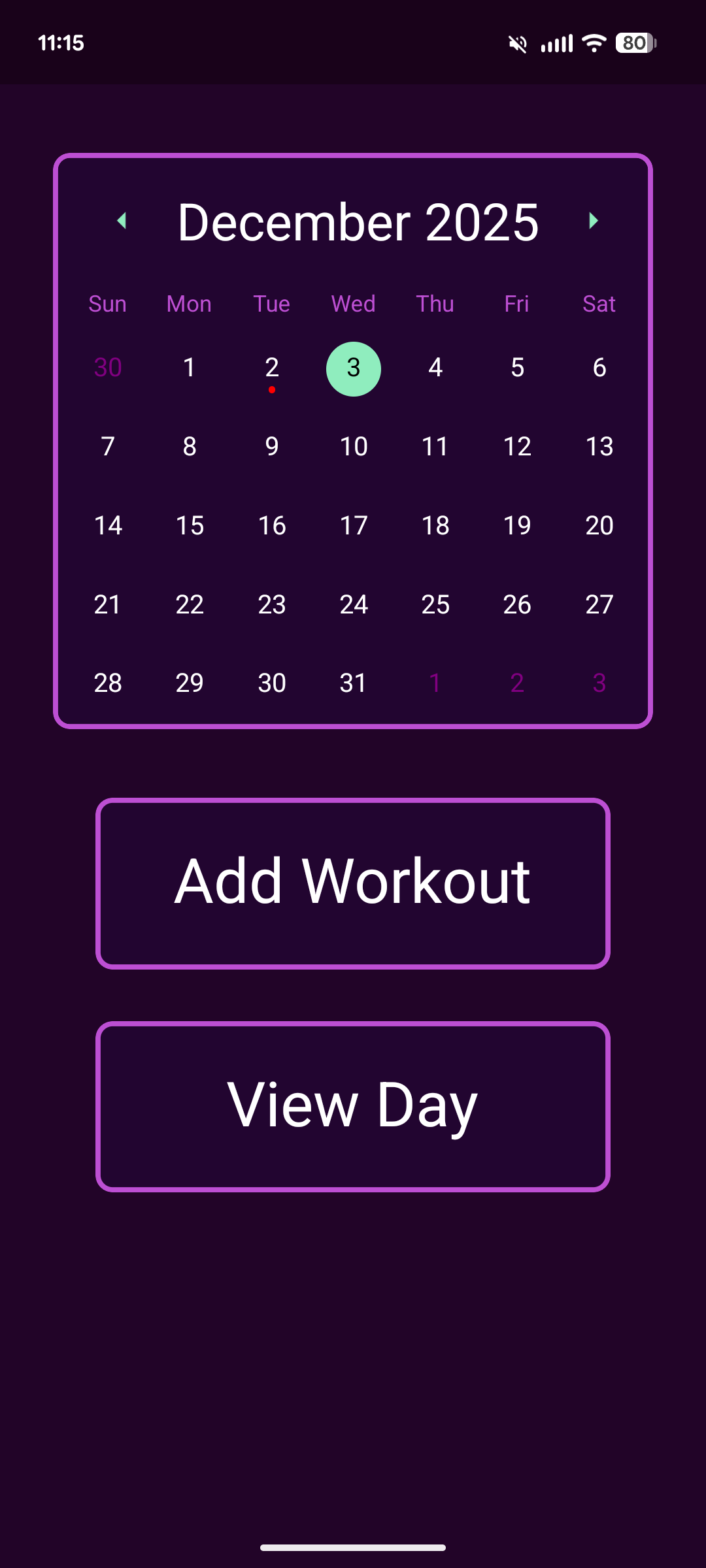Go to the next month
This screenshot has width=706, height=1568.
coord(593,221)
